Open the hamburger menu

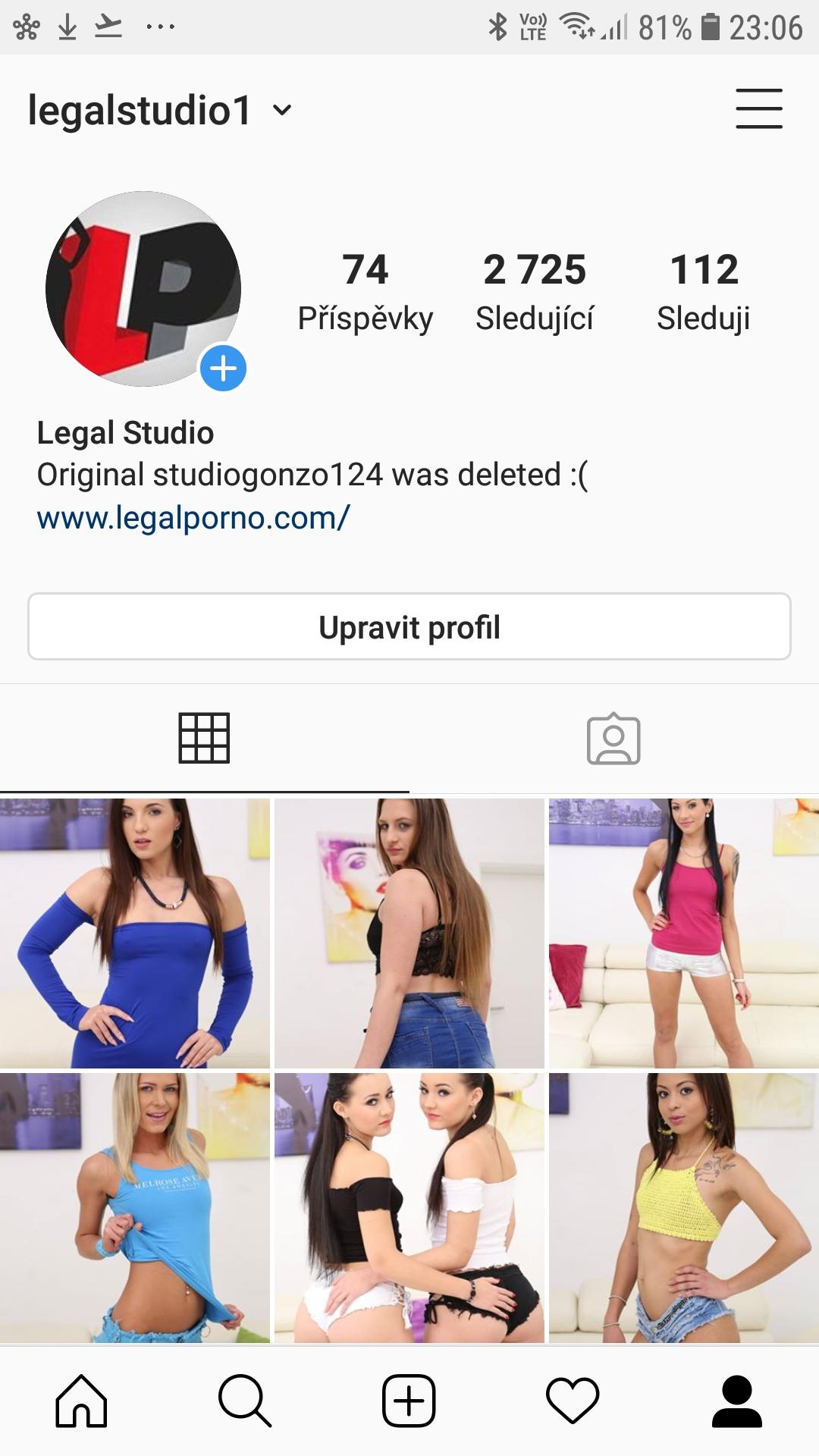coord(758,108)
